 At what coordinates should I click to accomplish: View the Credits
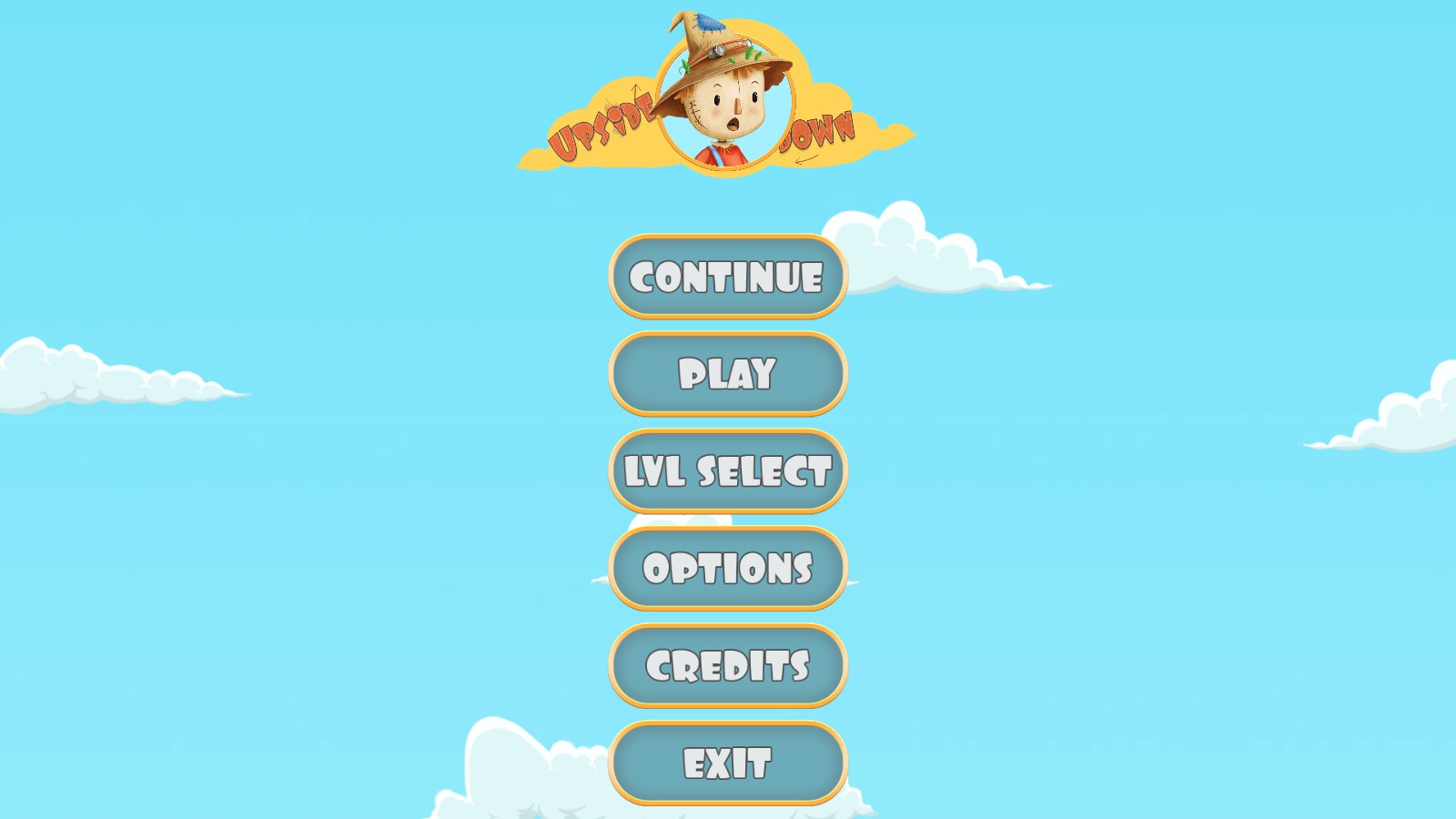coord(727,666)
